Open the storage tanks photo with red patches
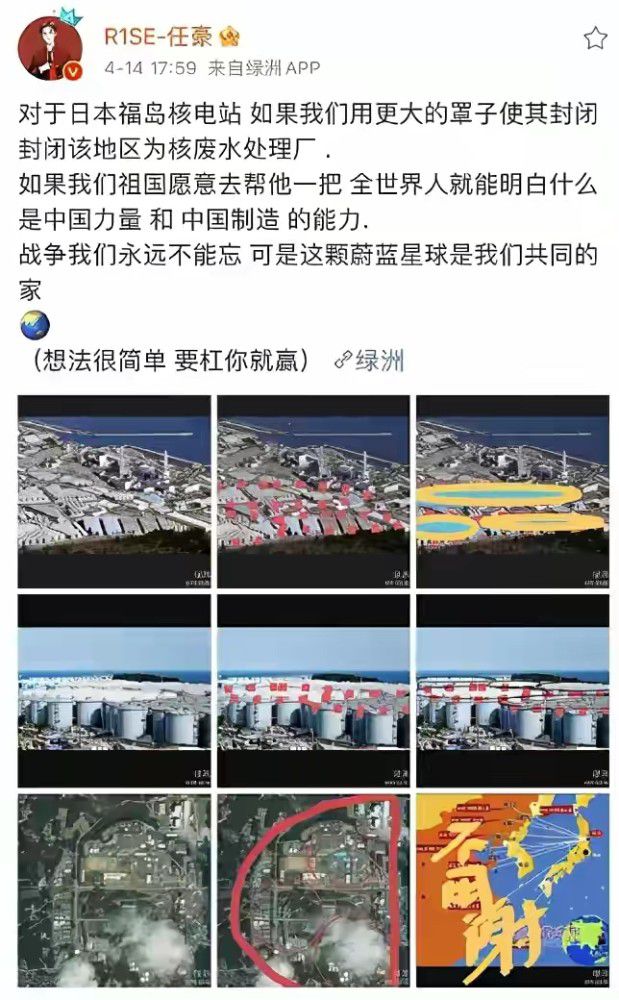This screenshot has height=1000, width=619. click(x=313, y=690)
